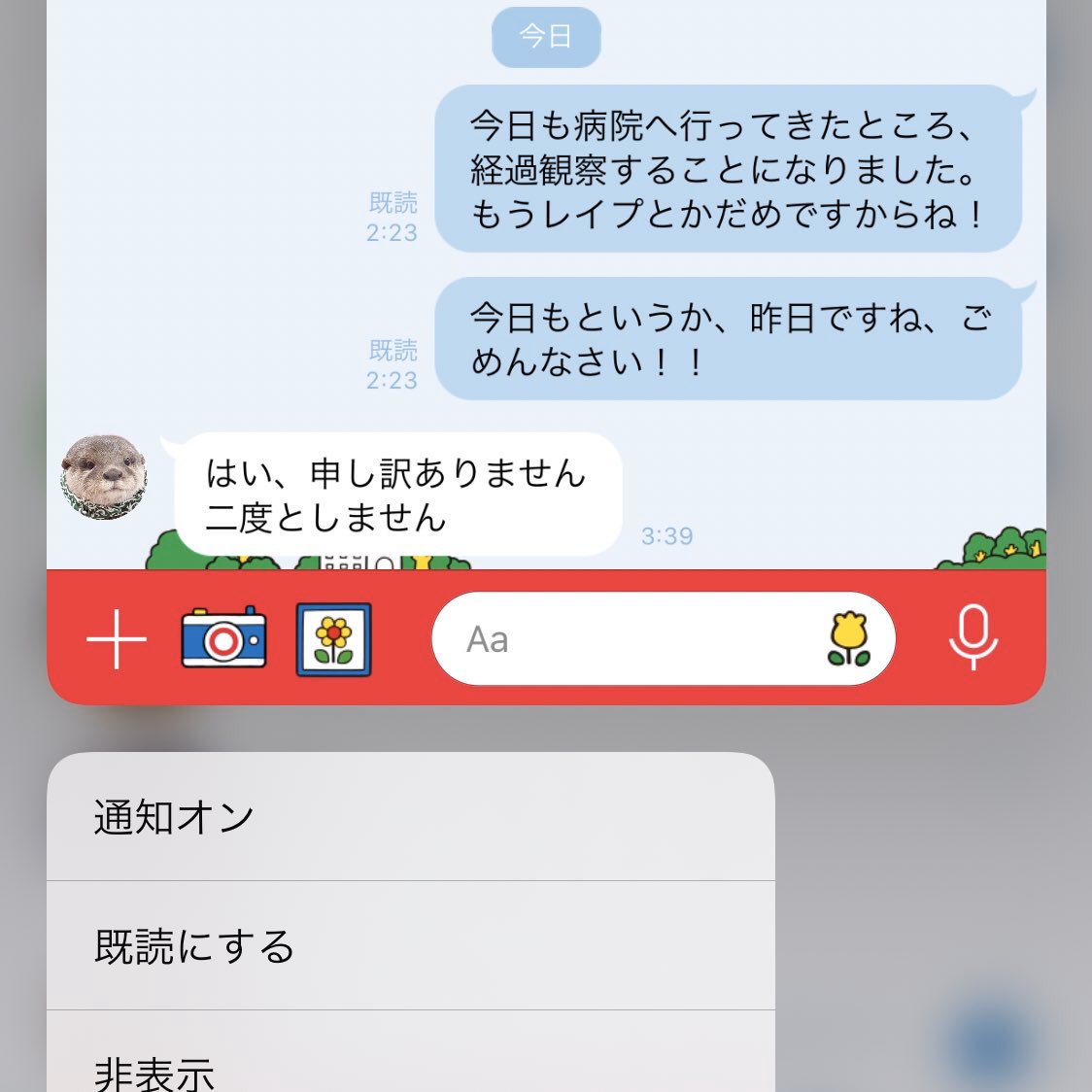
Task: Open the plus attachment menu
Action: (117, 640)
